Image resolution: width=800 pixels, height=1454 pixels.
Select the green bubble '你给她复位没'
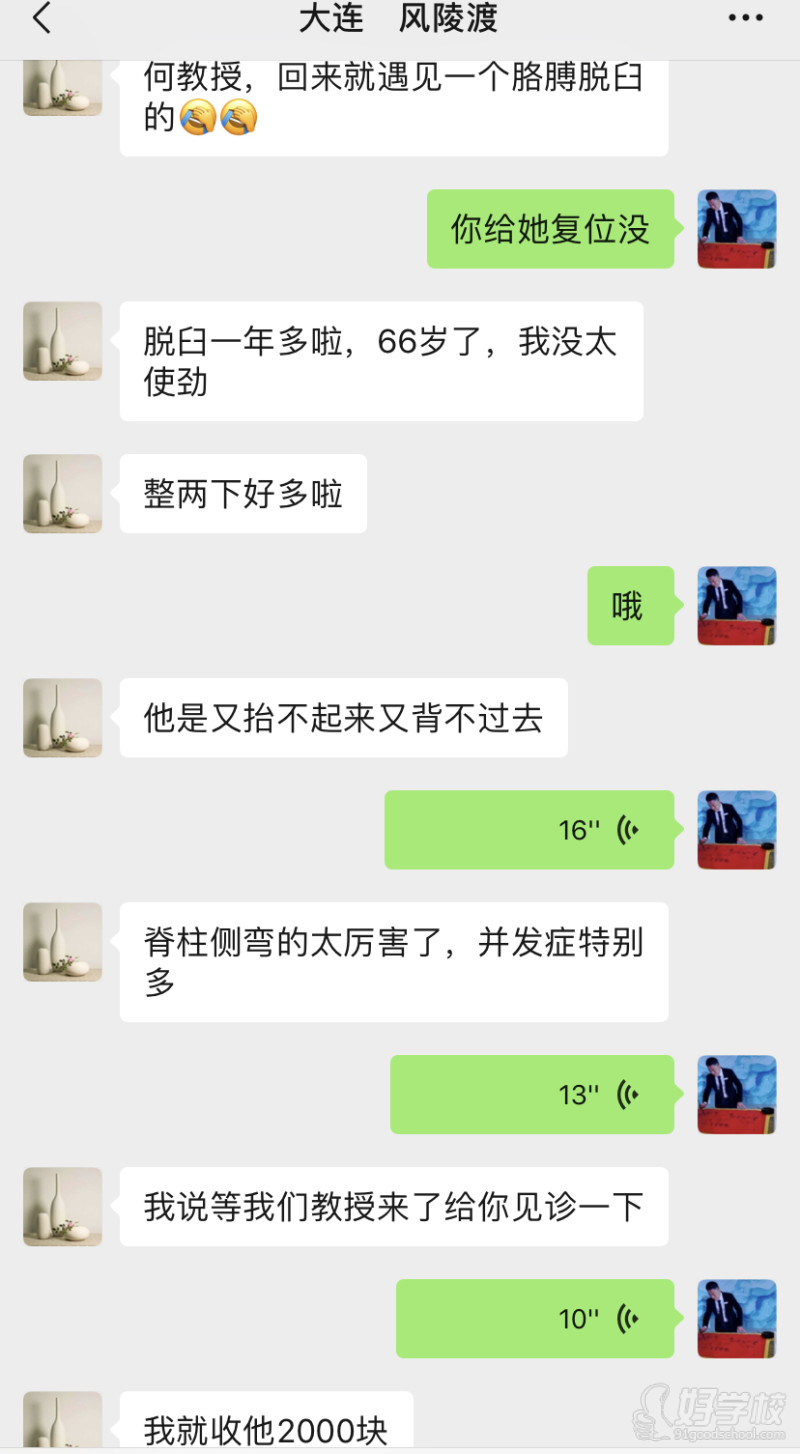point(550,229)
